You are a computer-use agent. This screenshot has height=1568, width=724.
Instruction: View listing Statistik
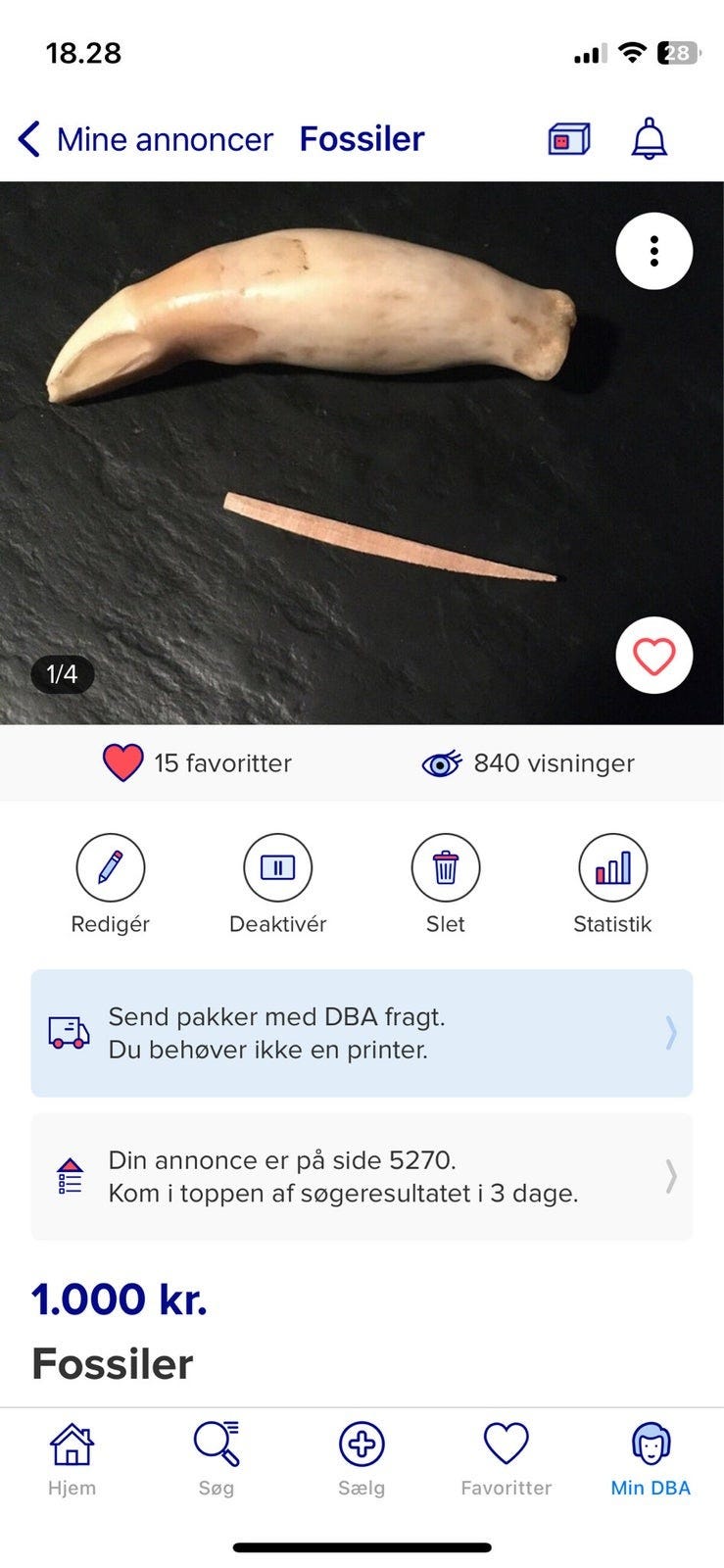pos(612,882)
